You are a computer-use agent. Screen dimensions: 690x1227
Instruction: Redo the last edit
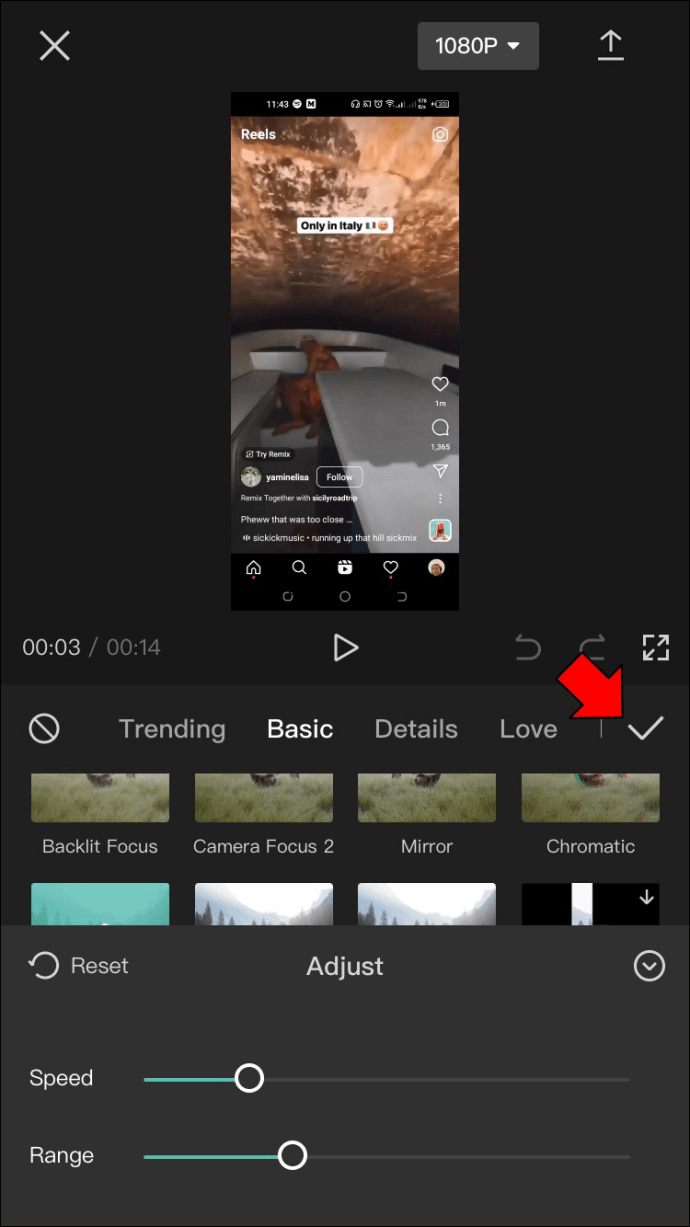click(592, 647)
